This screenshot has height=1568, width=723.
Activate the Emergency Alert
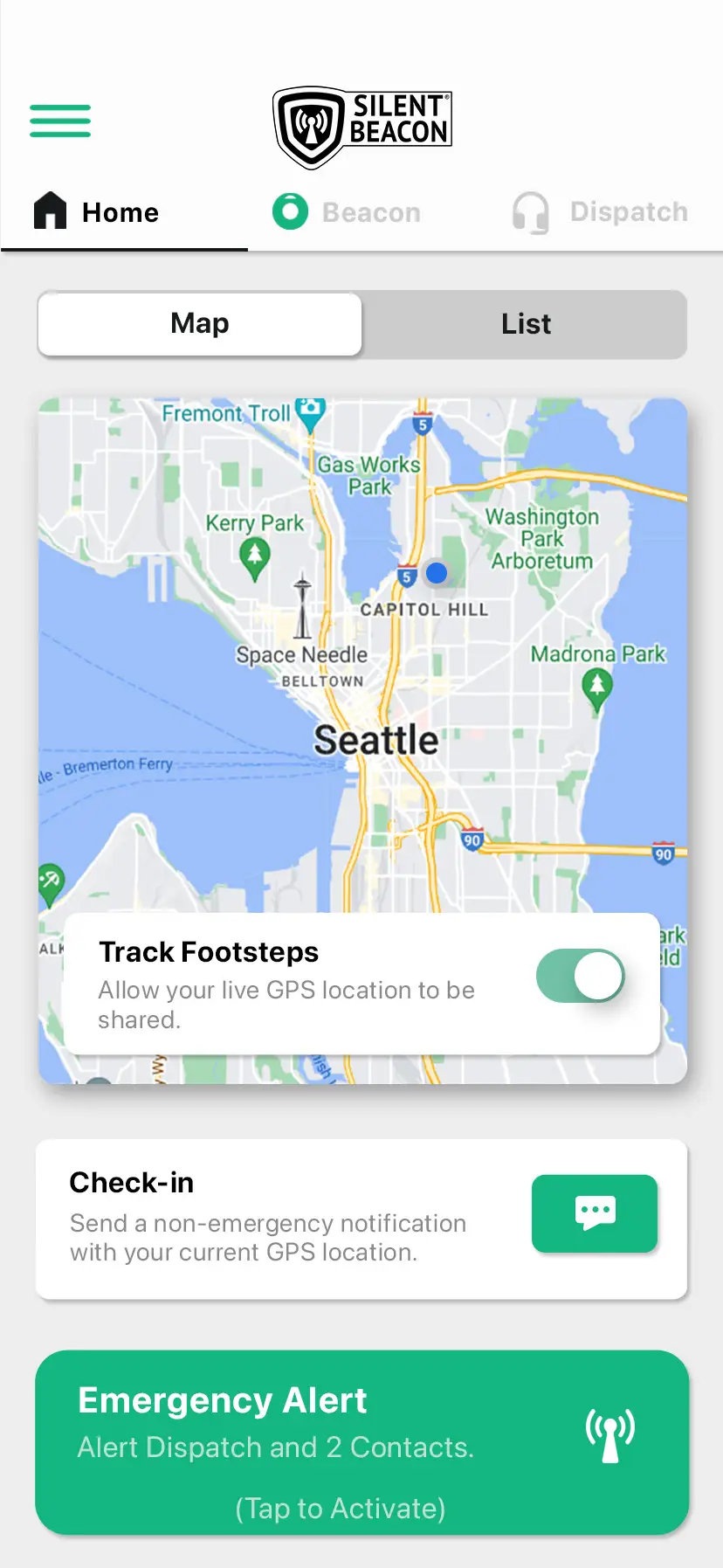pyautogui.click(x=361, y=1442)
